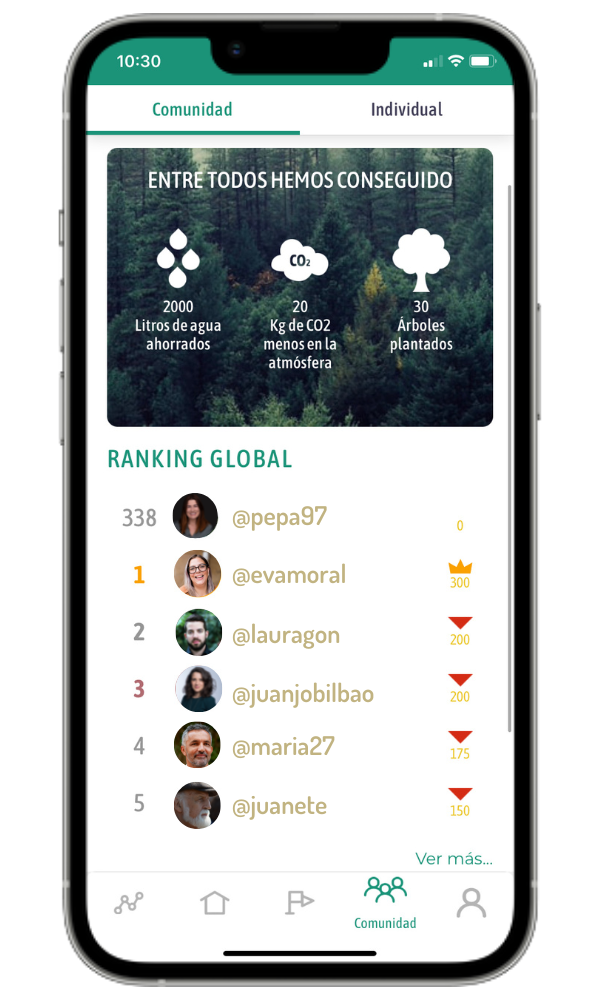Select the Comunidad bottom navigation item
This screenshot has width=600, height=1000.
tap(385, 902)
